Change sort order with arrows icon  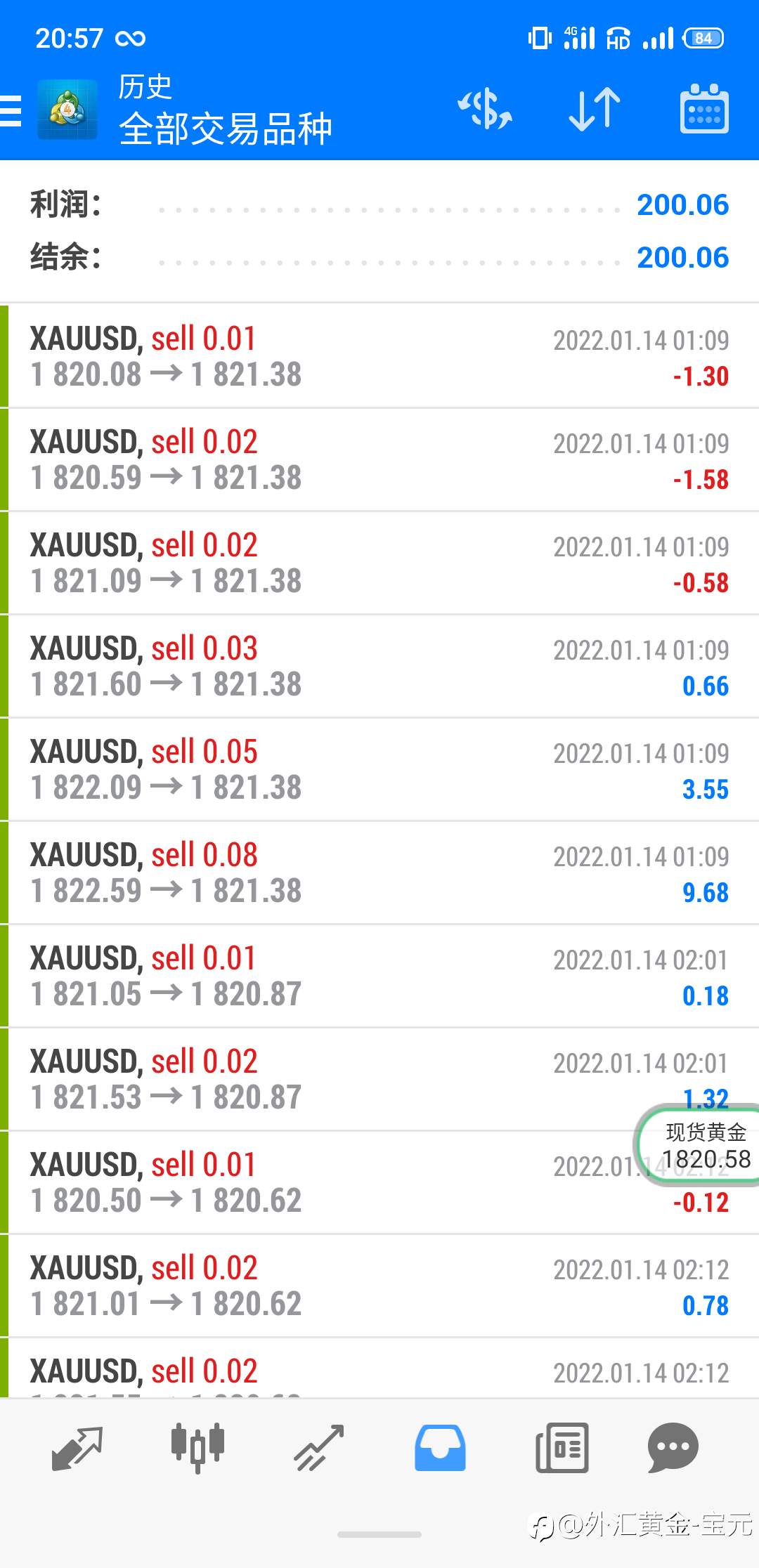pos(595,110)
